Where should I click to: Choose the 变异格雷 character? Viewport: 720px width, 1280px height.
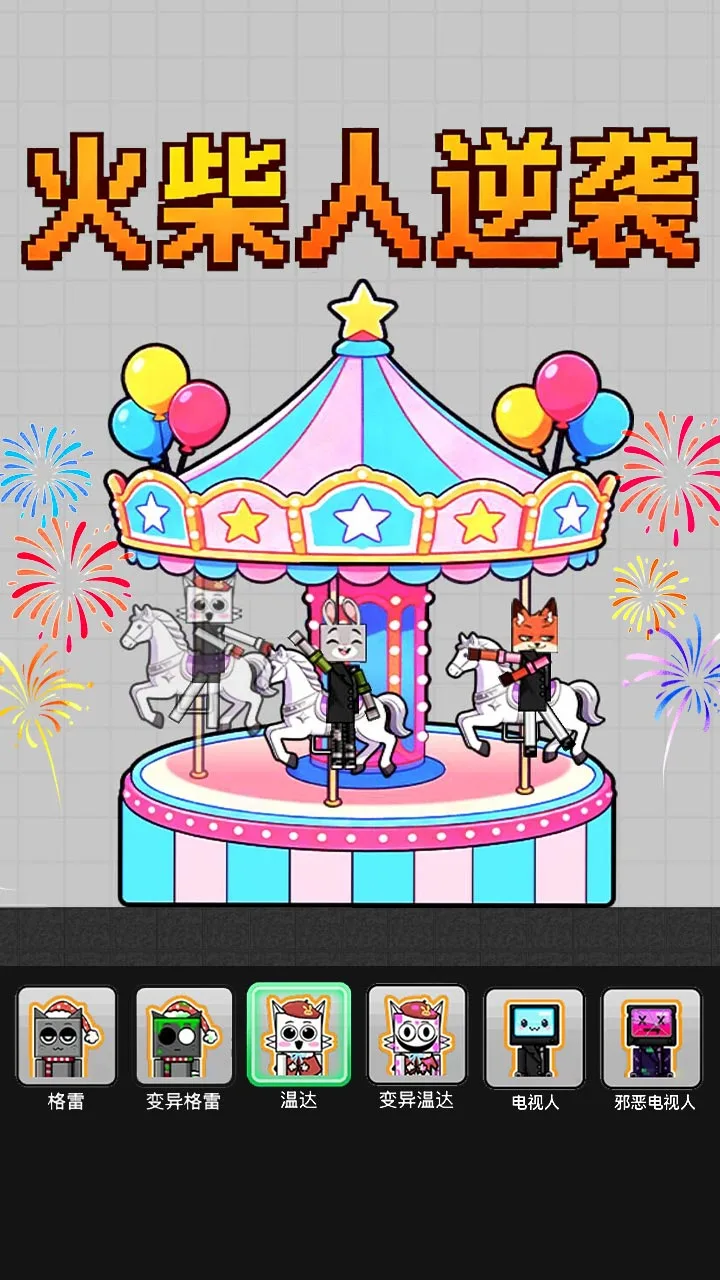click(x=184, y=1037)
